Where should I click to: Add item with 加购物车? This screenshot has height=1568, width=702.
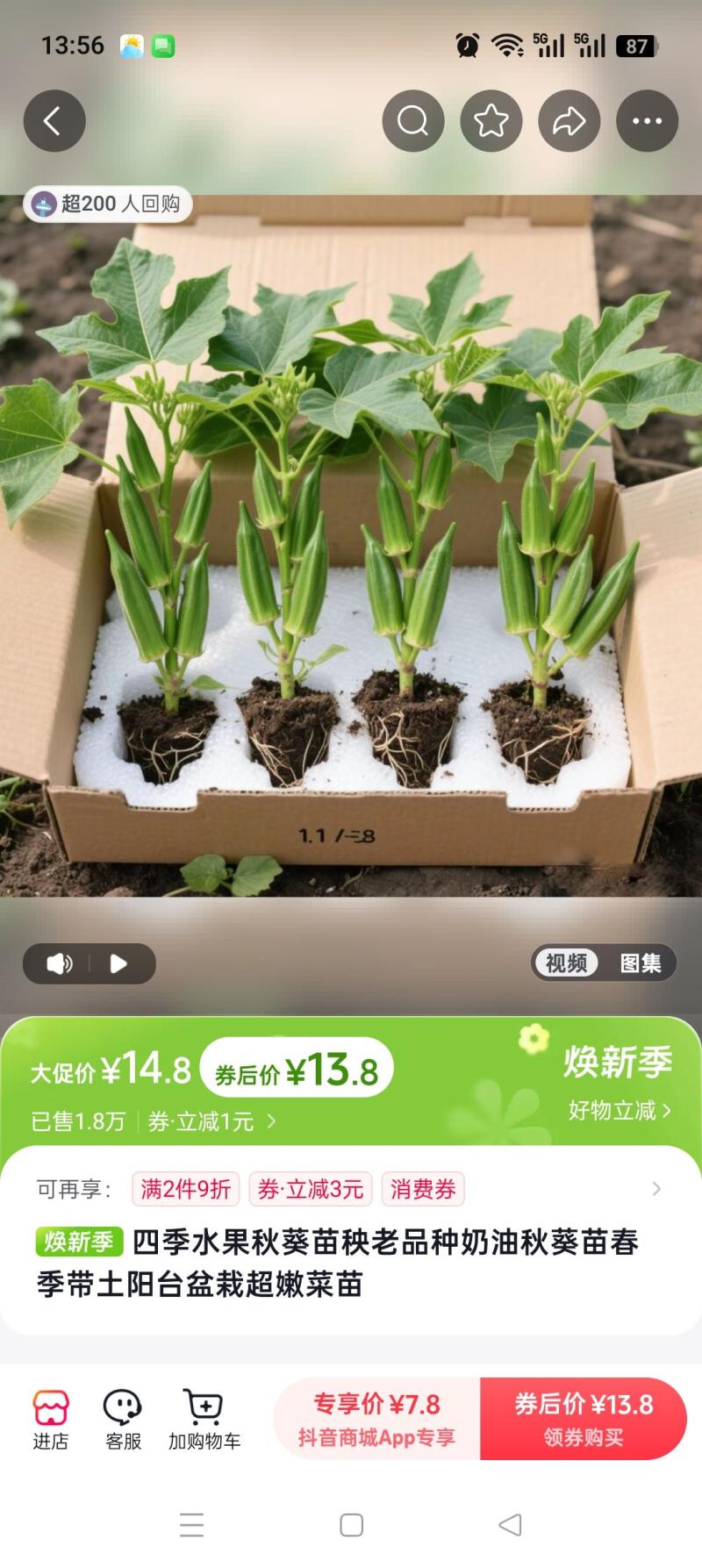[x=204, y=1420]
